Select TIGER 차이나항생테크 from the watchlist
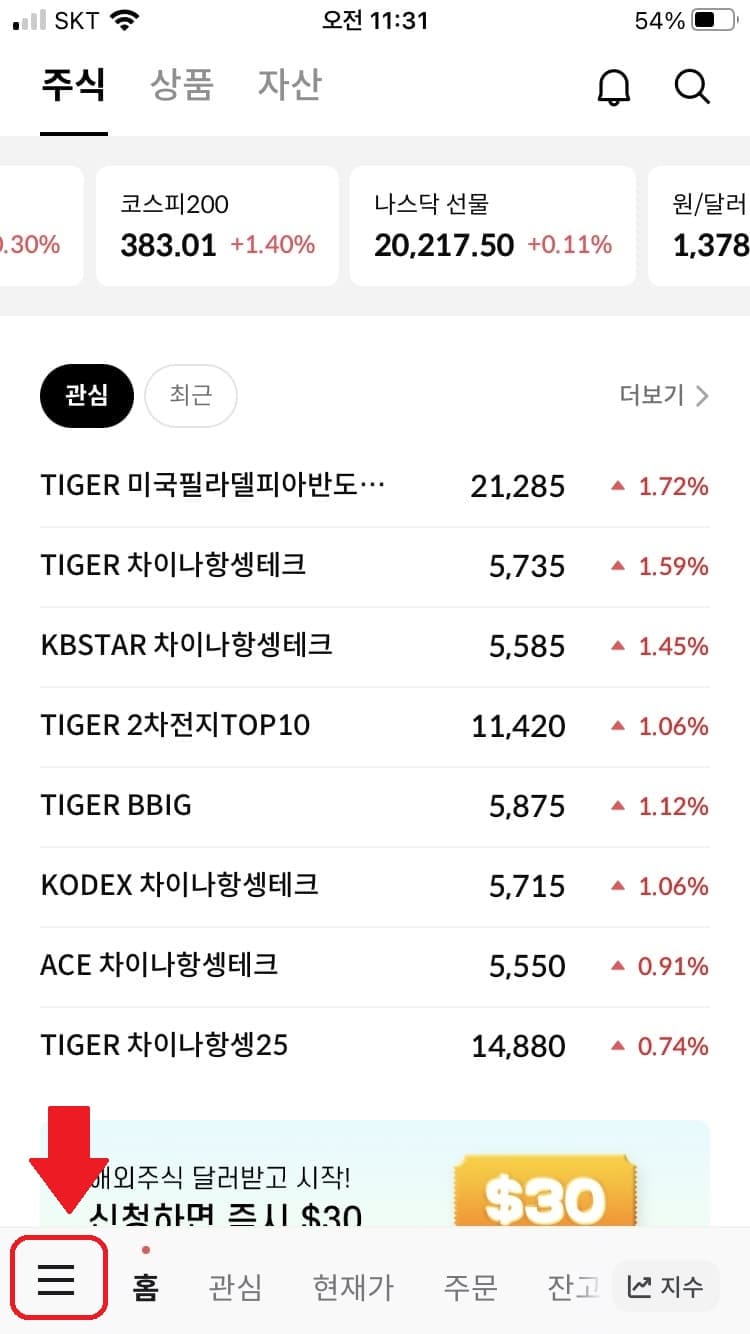Viewport: 750px width, 1334px height. (x=375, y=566)
